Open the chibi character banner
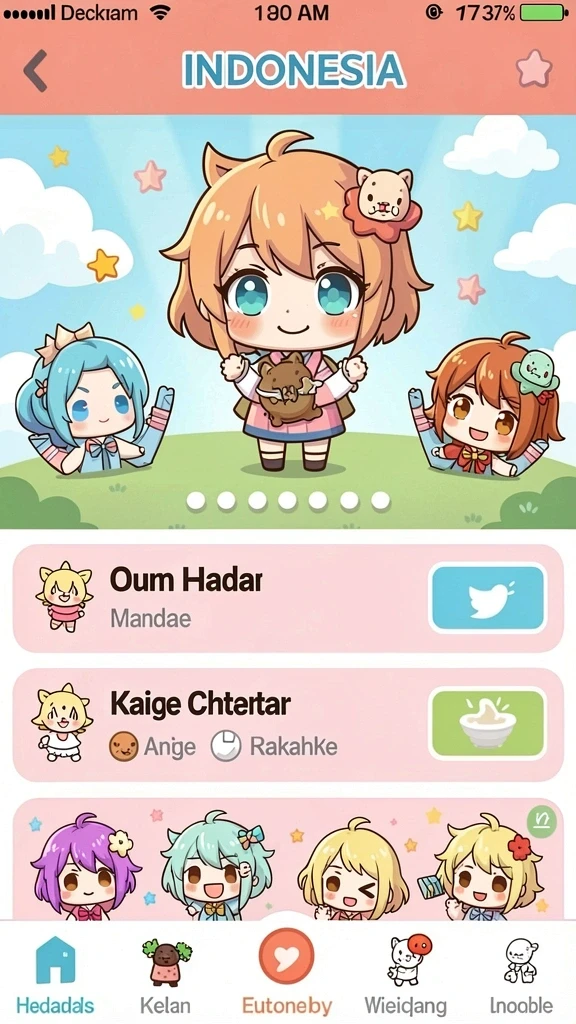576x1024 pixels. (288, 322)
